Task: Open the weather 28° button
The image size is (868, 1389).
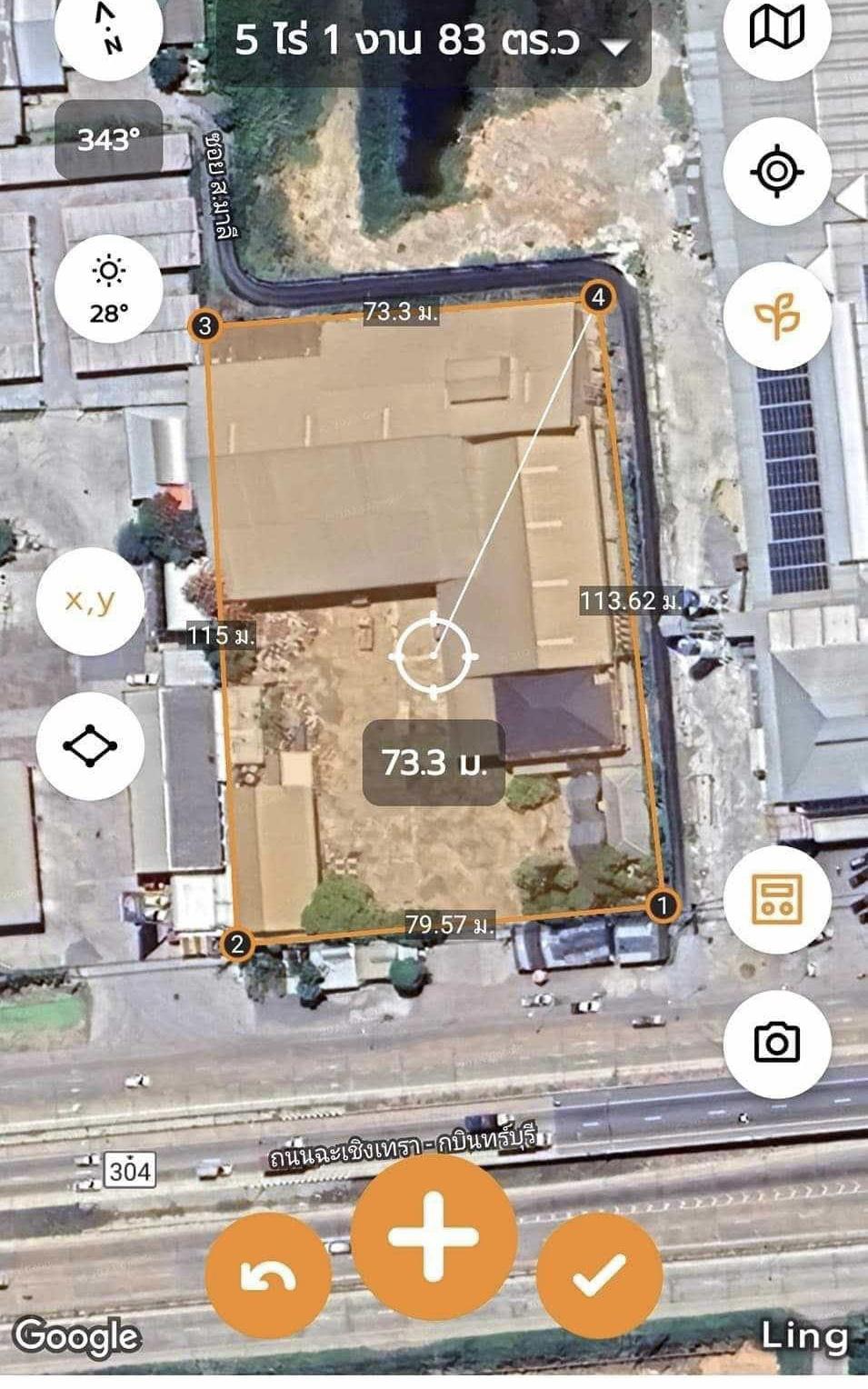Action: point(108,289)
